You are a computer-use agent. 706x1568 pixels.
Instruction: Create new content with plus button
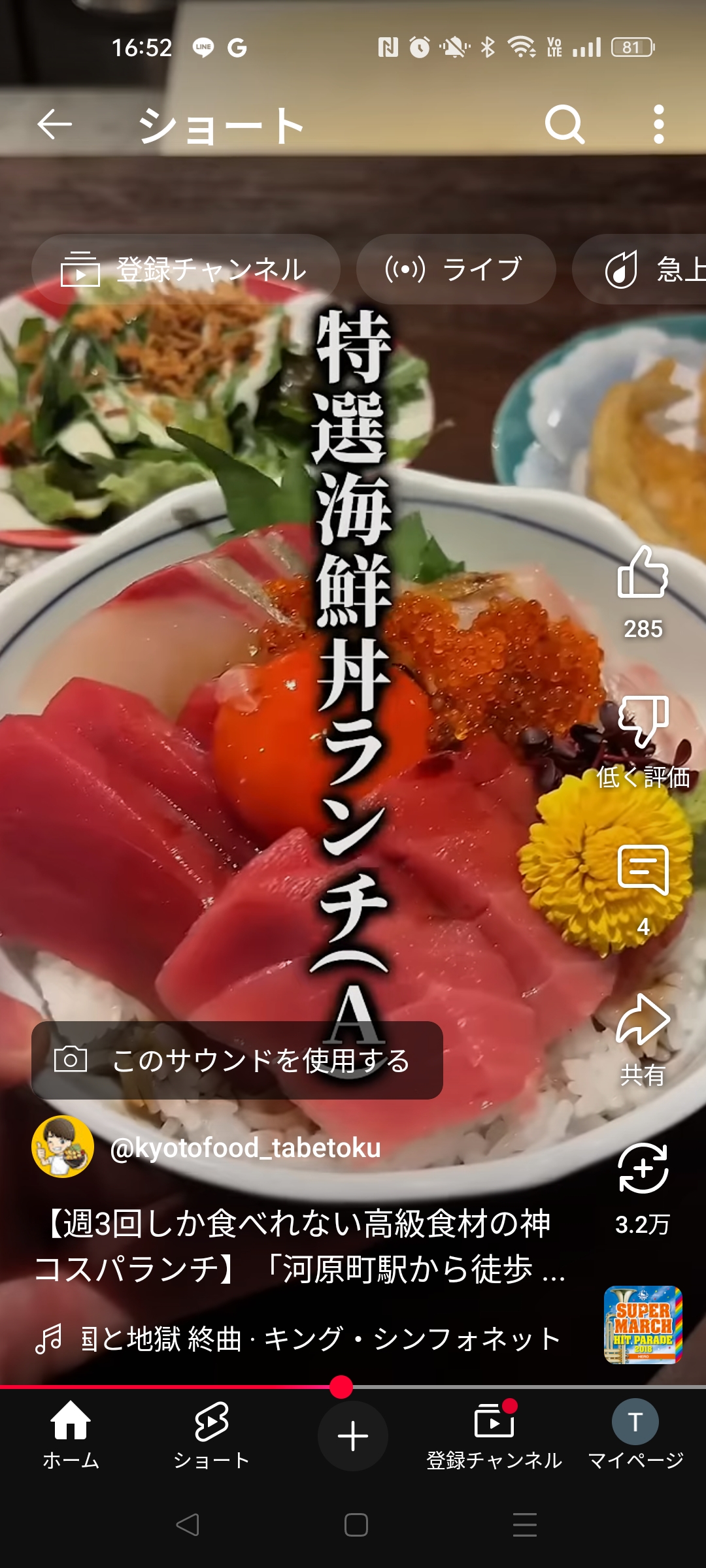[x=353, y=1436]
